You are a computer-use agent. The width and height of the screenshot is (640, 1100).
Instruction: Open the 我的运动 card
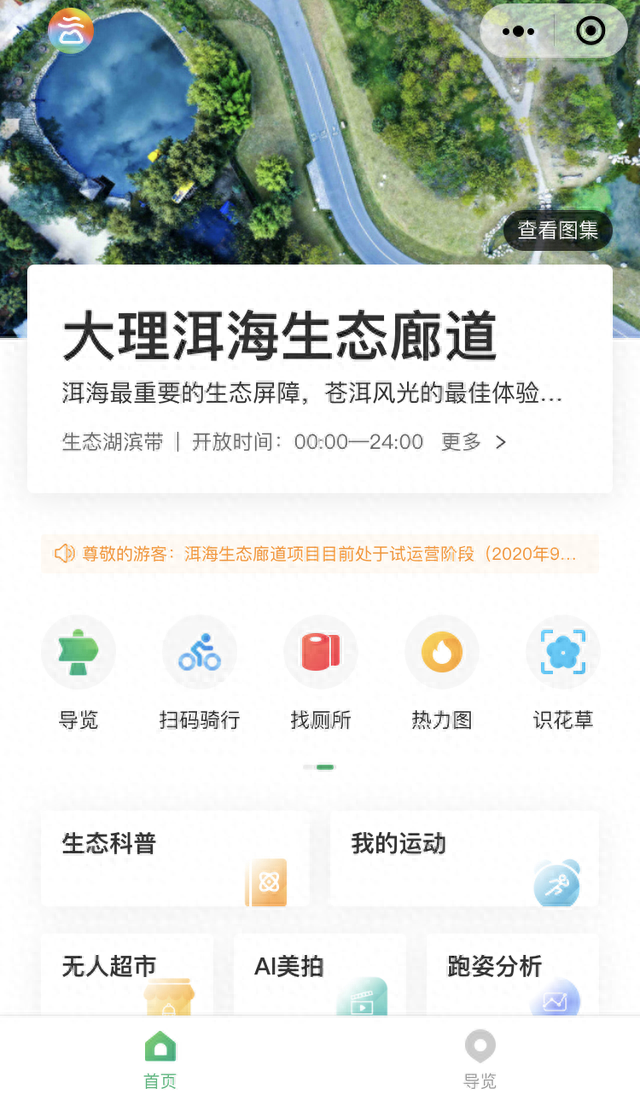464,859
